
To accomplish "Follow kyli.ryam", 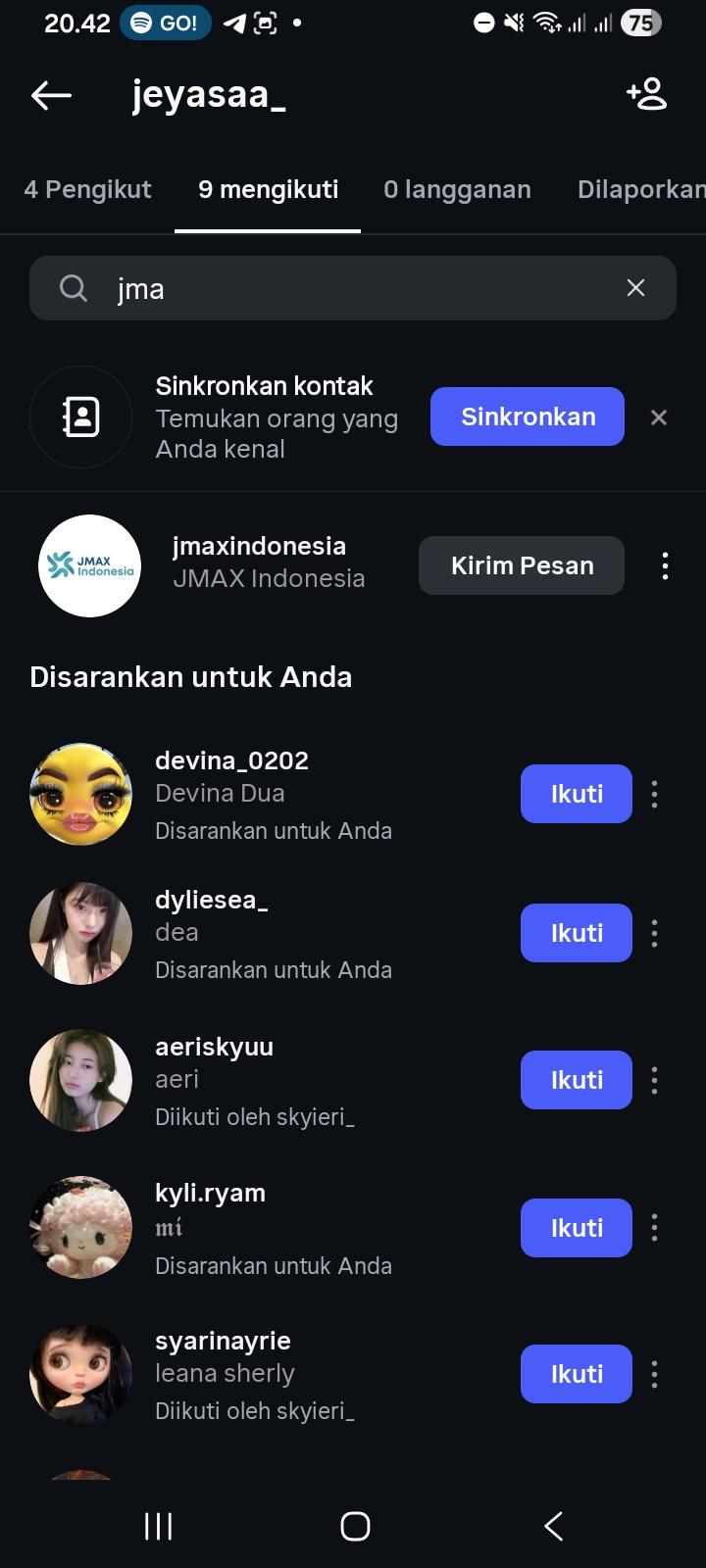I will (x=576, y=1228).
